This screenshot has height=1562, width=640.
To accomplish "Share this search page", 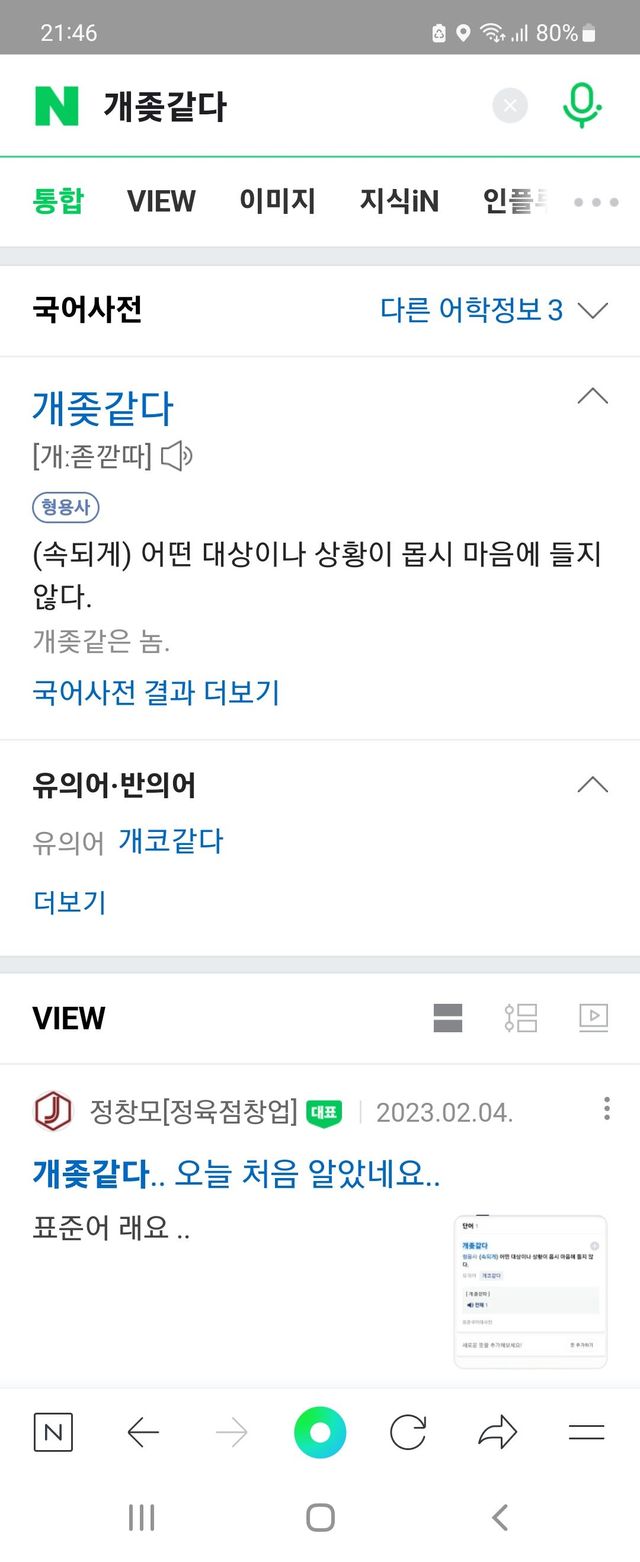I will point(497,1433).
